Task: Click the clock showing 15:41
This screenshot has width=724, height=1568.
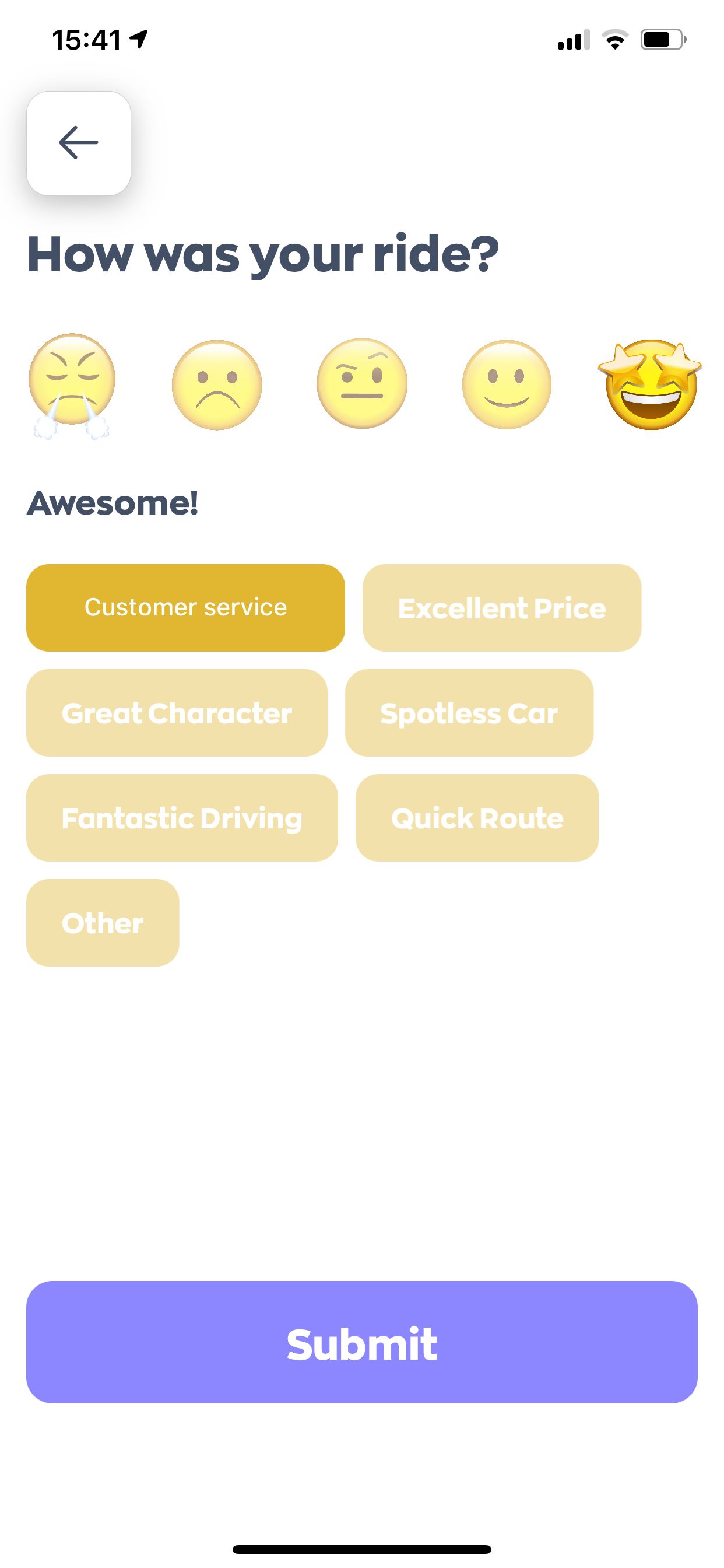Action: (x=85, y=38)
